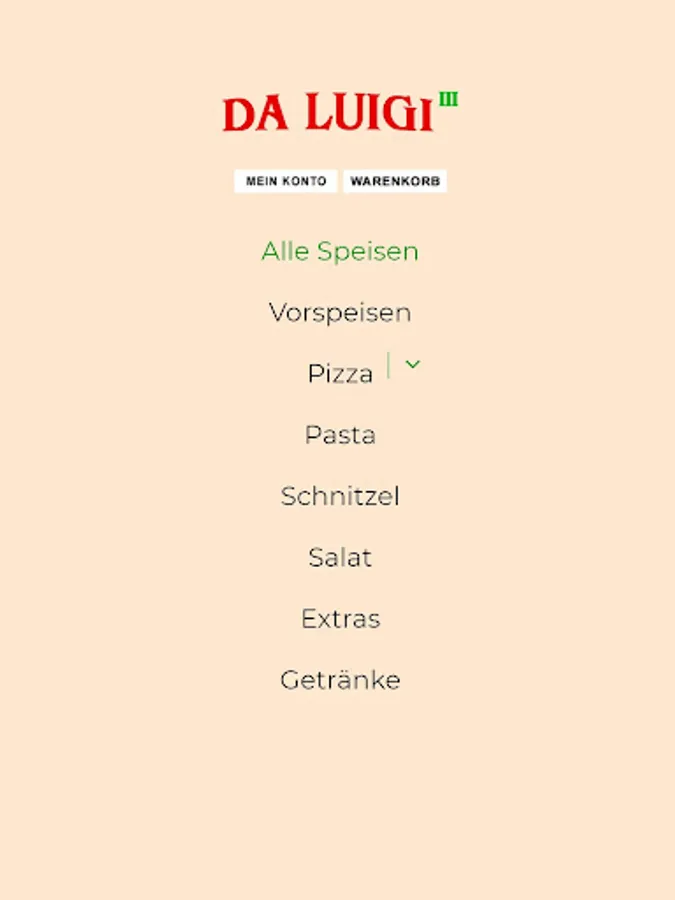
Task: Open the Getränke drinks category
Action: (x=340, y=680)
